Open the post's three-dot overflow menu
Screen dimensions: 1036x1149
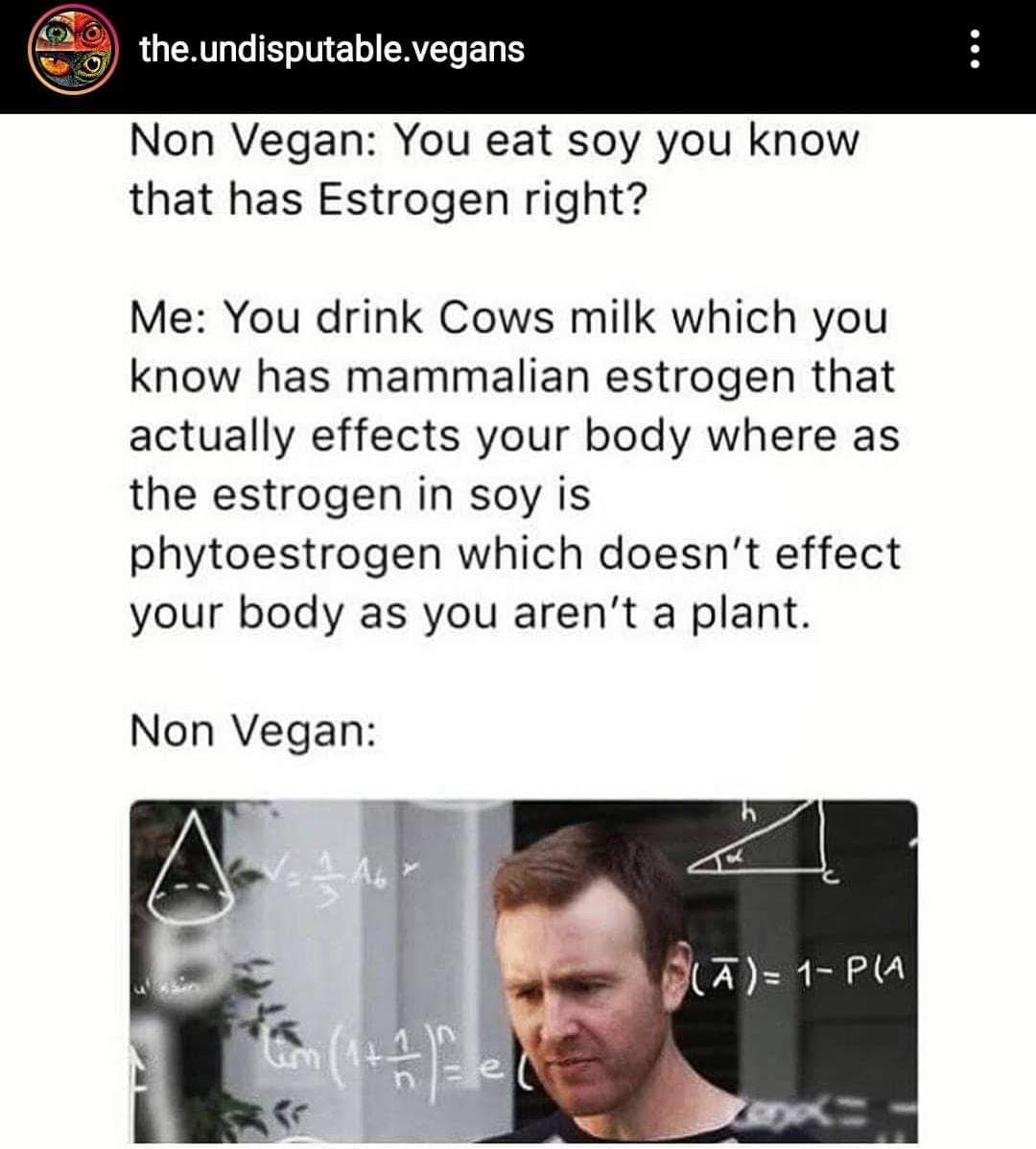click(x=975, y=49)
